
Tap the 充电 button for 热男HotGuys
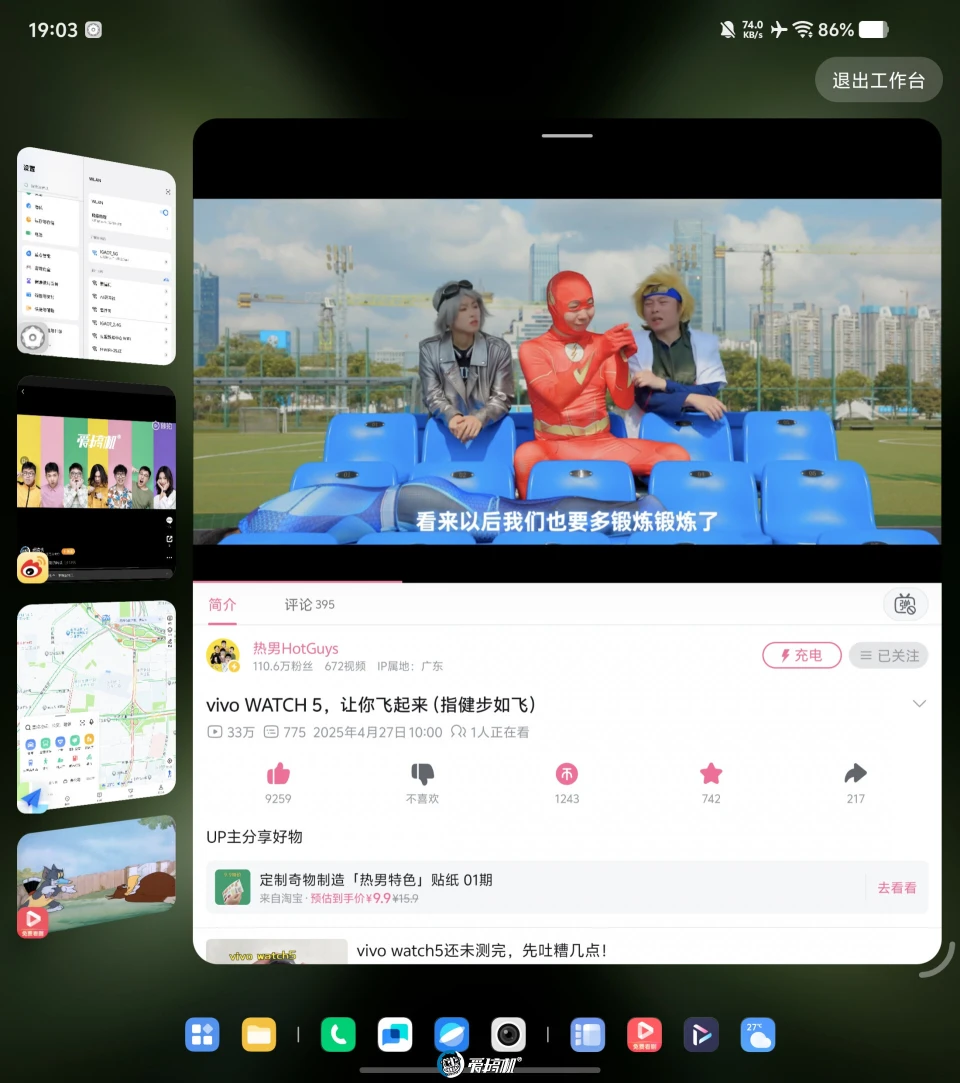(x=801, y=655)
